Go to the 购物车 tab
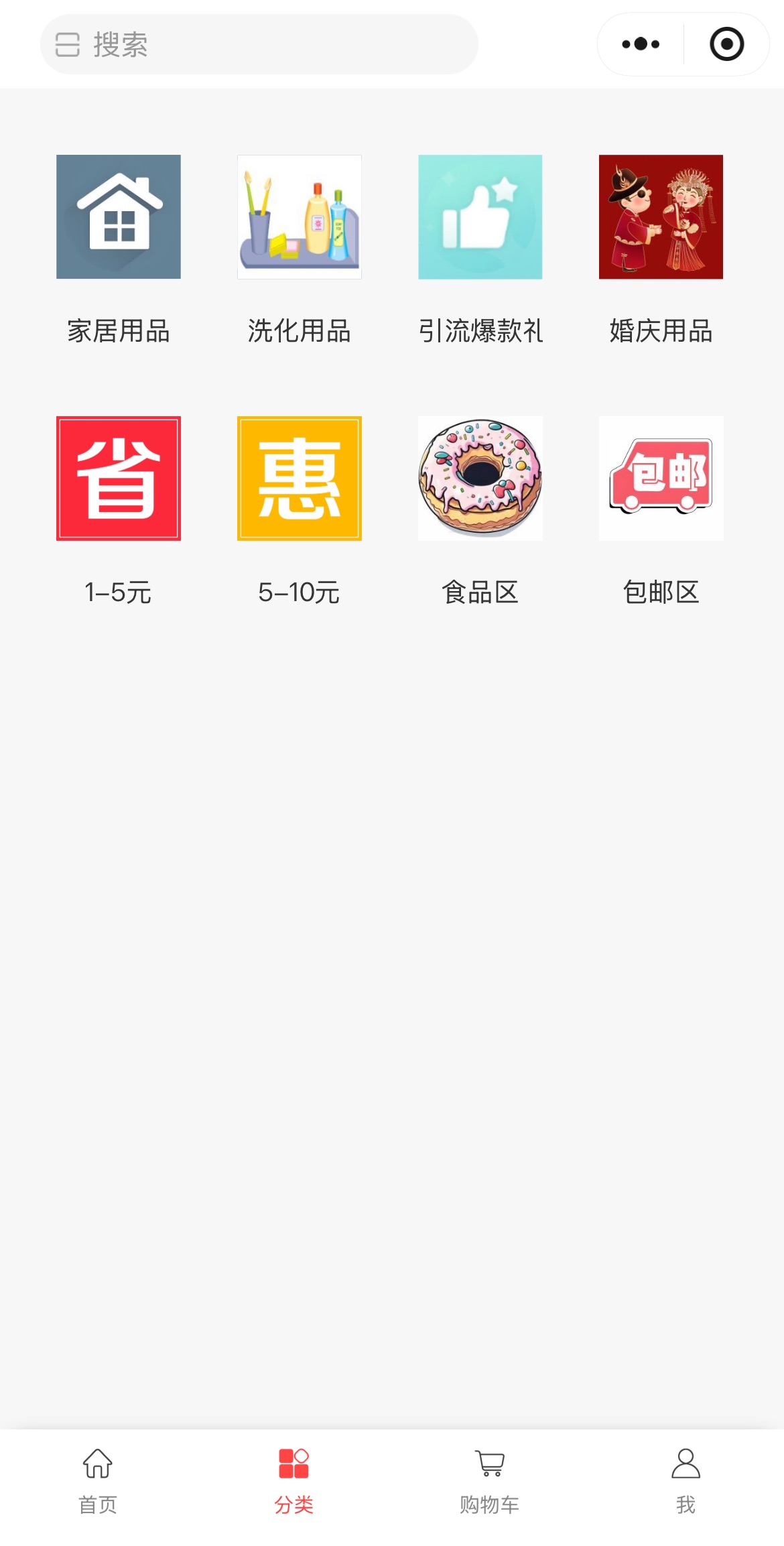This screenshot has width=784, height=1546. click(x=490, y=1480)
